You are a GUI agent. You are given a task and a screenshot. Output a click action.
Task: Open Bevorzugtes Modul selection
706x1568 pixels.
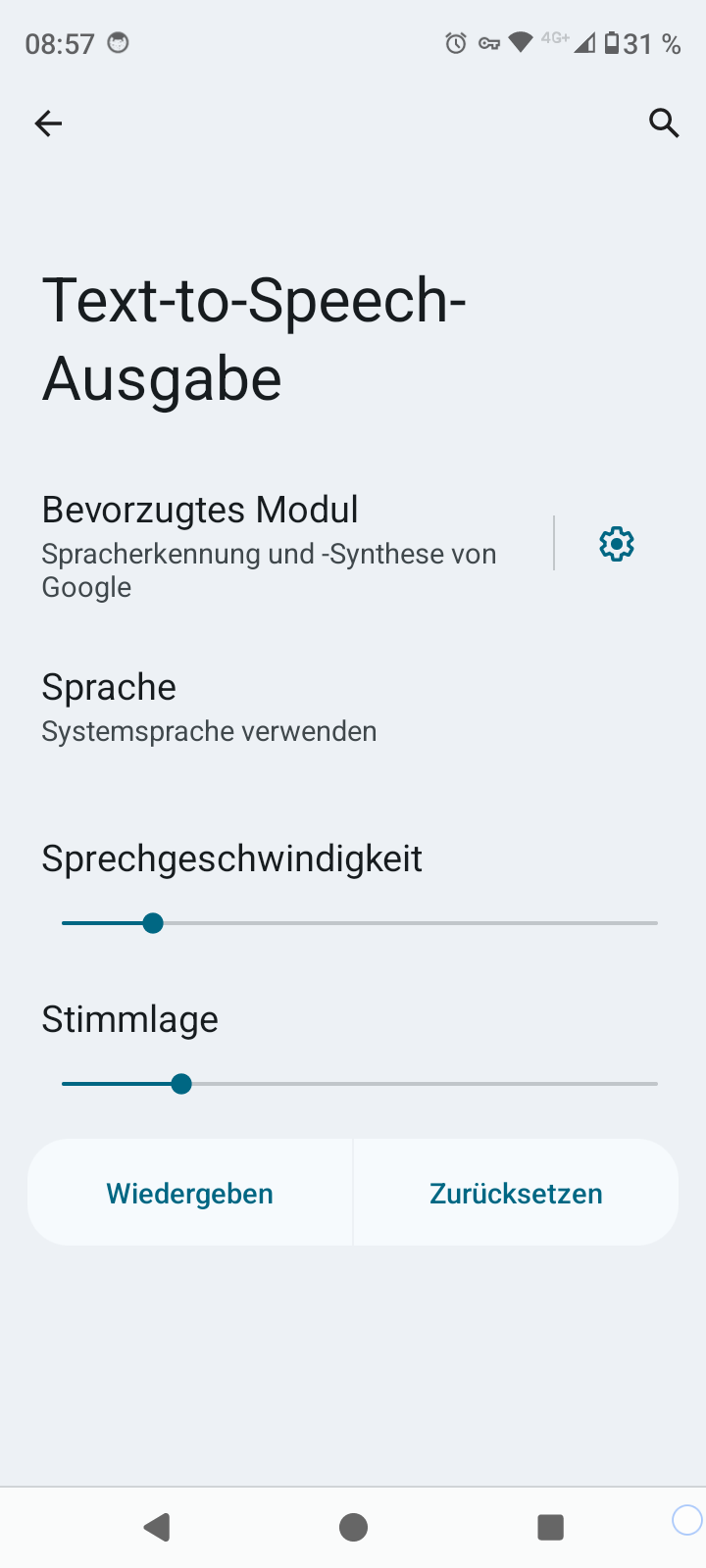[284, 545]
